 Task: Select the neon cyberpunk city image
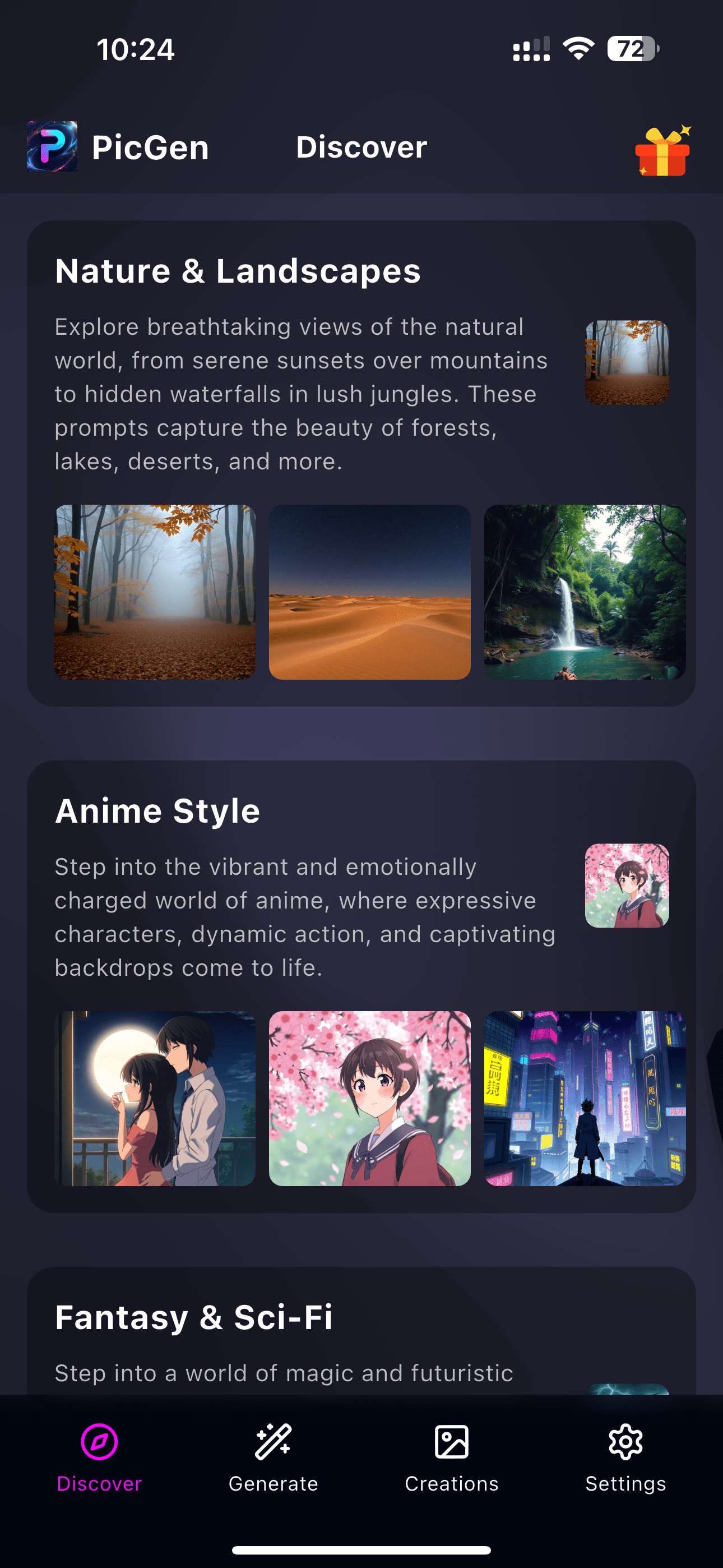(584, 1098)
